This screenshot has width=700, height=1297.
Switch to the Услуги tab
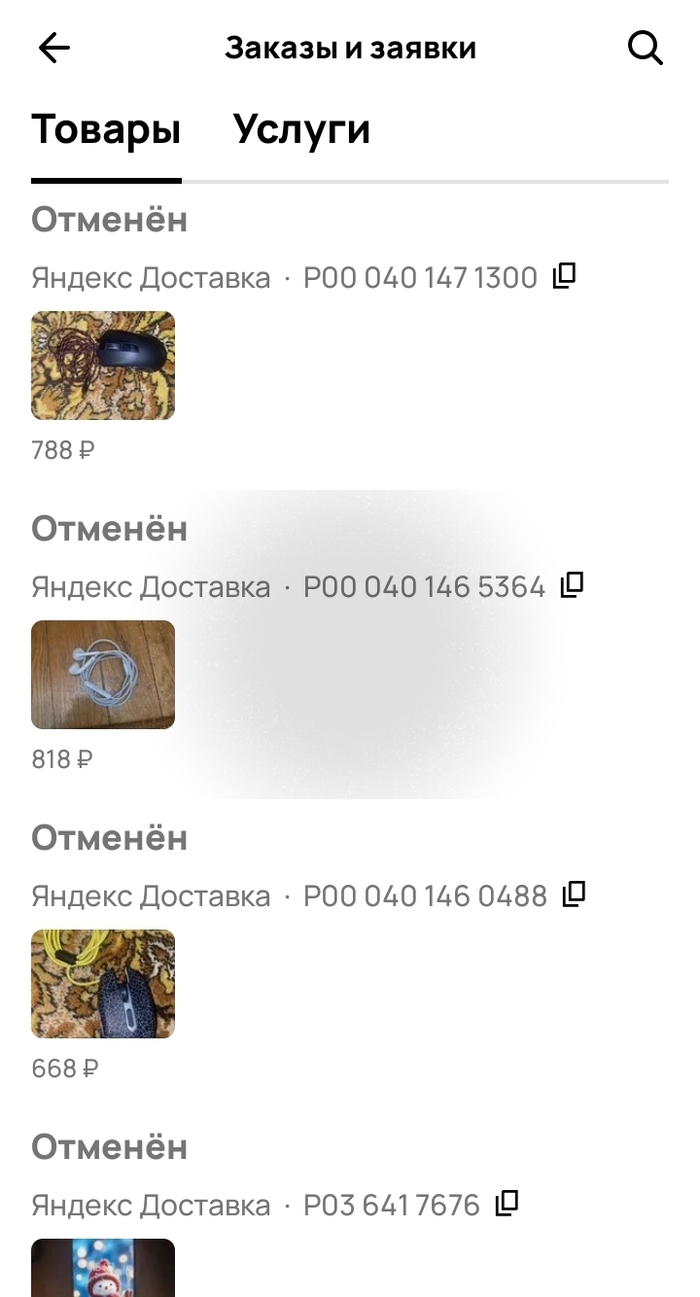pos(301,130)
